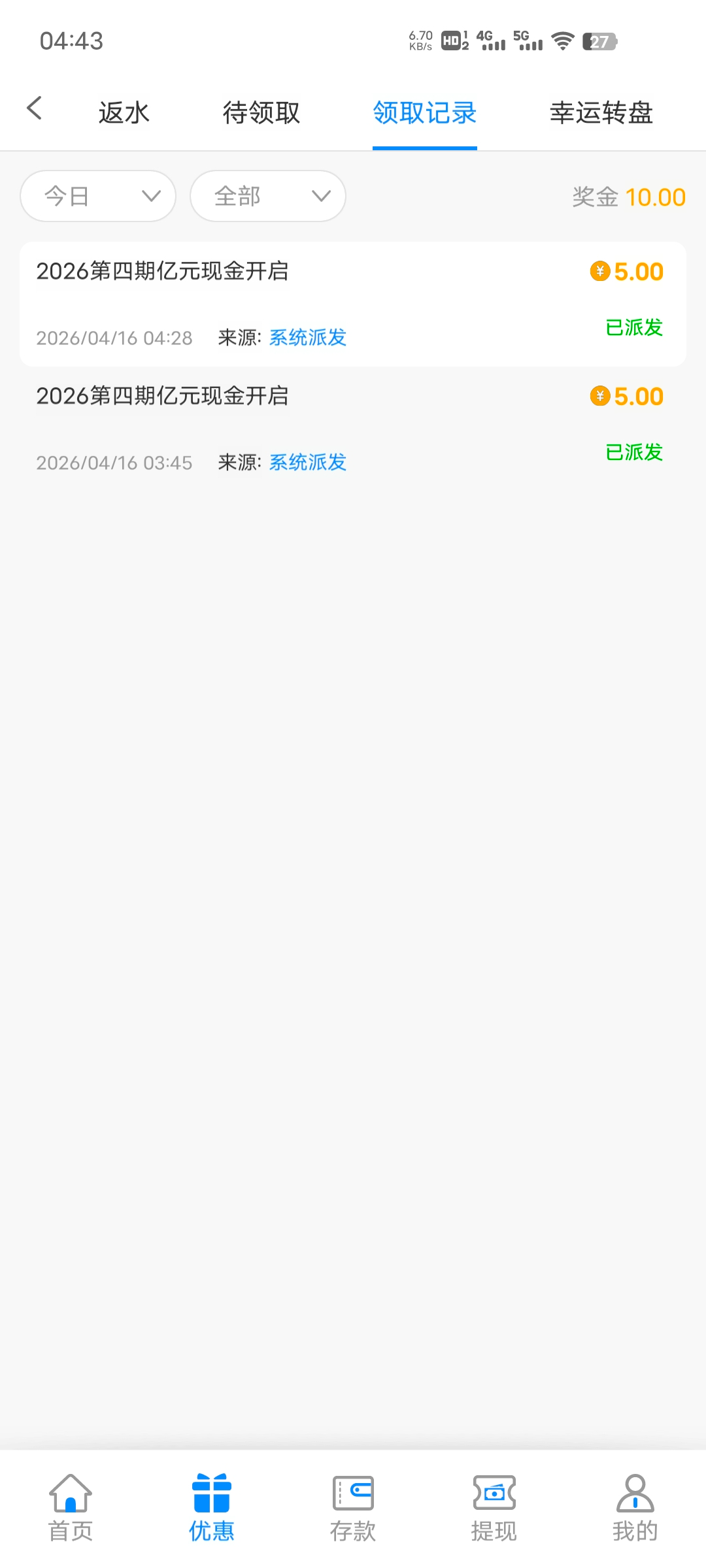Go back using the top-left arrow
706x1568 pixels.
(x=35, y=108)
